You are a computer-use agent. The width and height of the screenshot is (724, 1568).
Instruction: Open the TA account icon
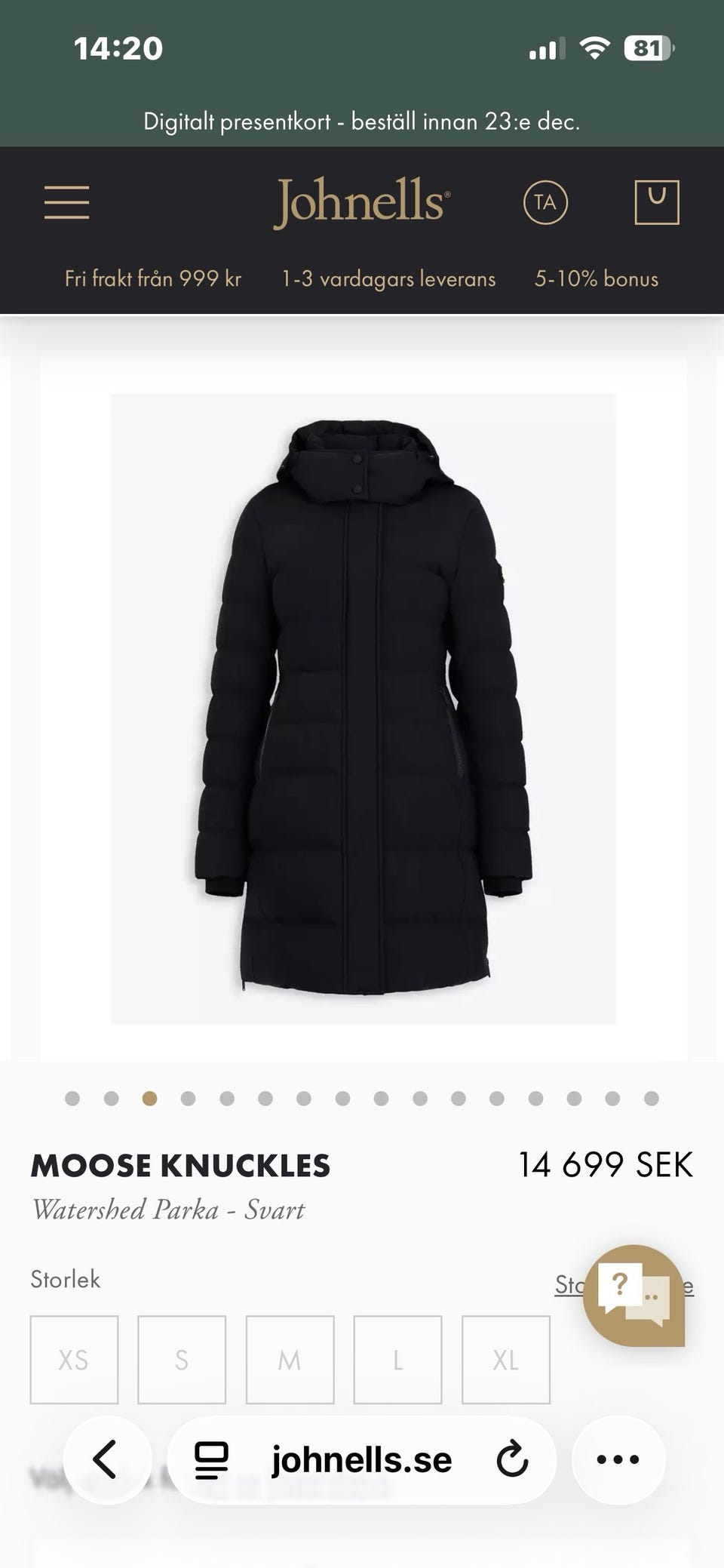click(x=545, y=202)
